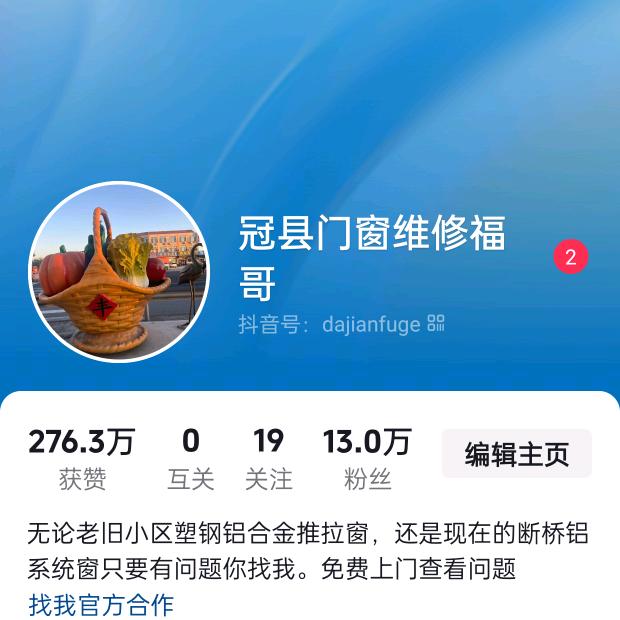Open the QR code icon beside 抖音号
Image resolution: width=620 pixels, height=620 pixels.
pyautogui.click(x=436, y=323)
